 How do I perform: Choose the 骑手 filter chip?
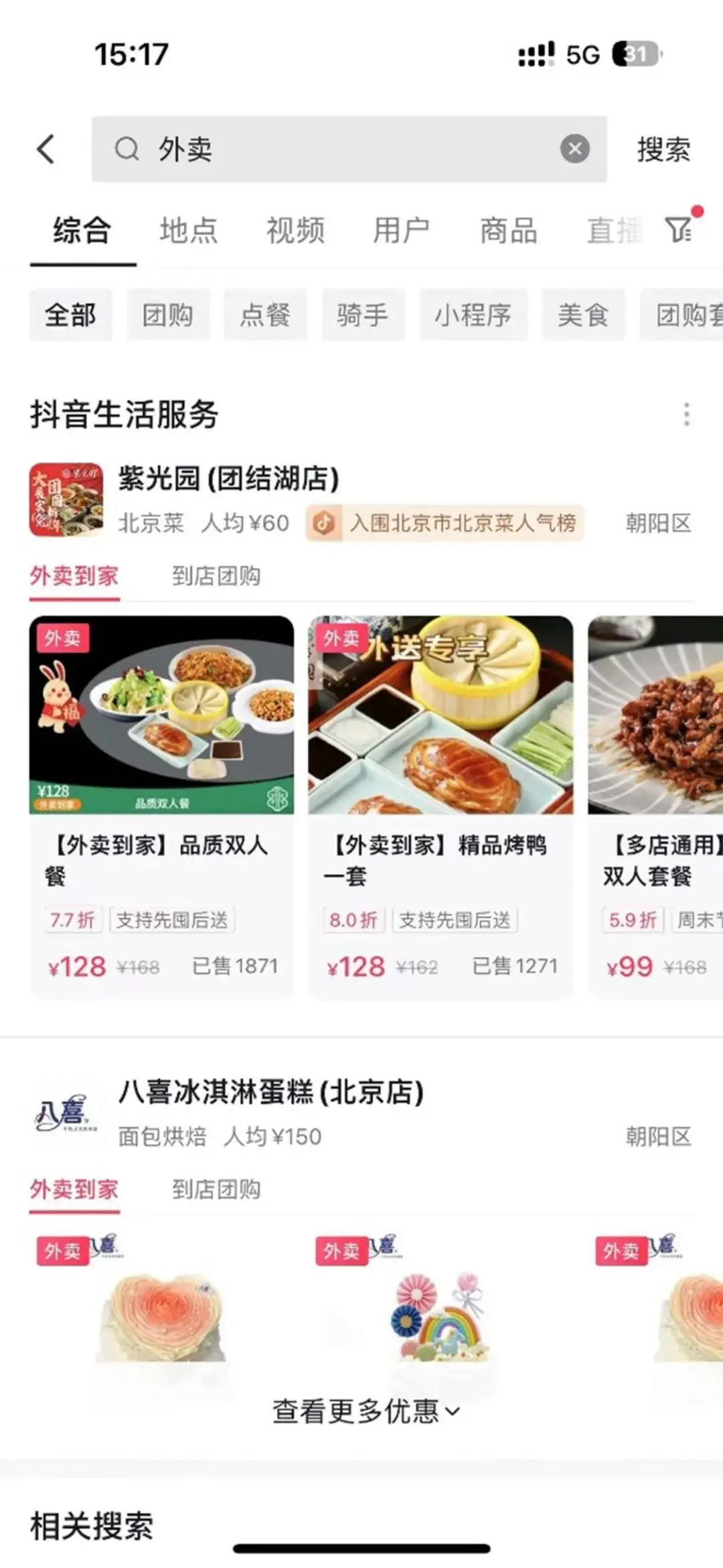(363, 315)
